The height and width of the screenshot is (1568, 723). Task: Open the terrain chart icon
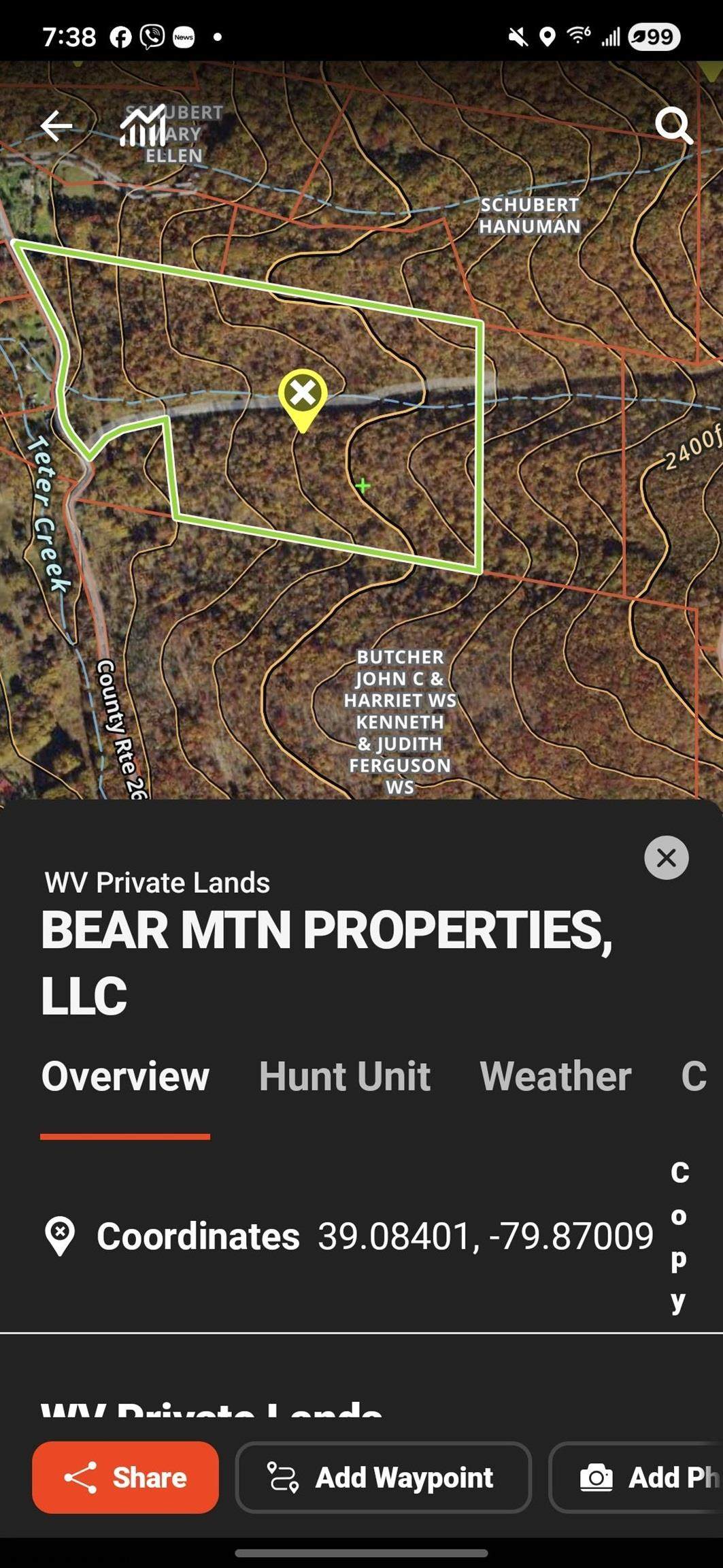[x=143, y=126]
